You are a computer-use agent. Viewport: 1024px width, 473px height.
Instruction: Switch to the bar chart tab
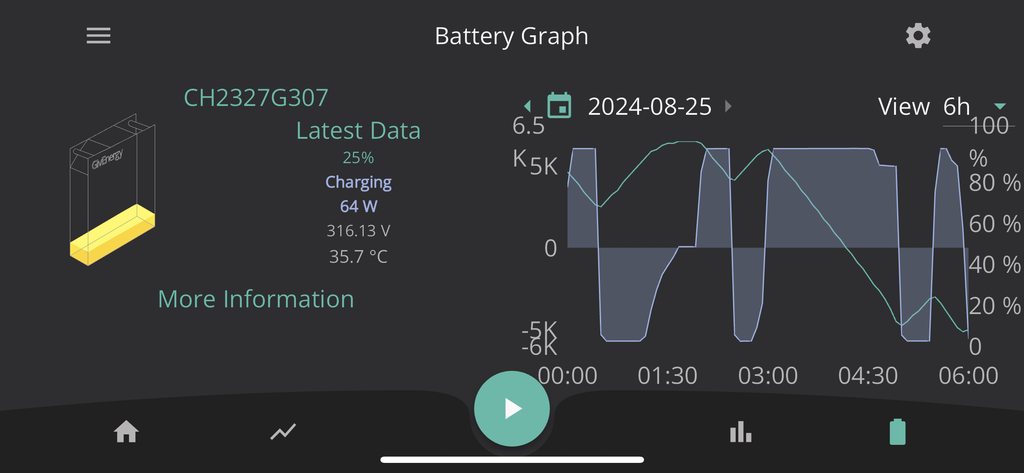tap(740, 432)
